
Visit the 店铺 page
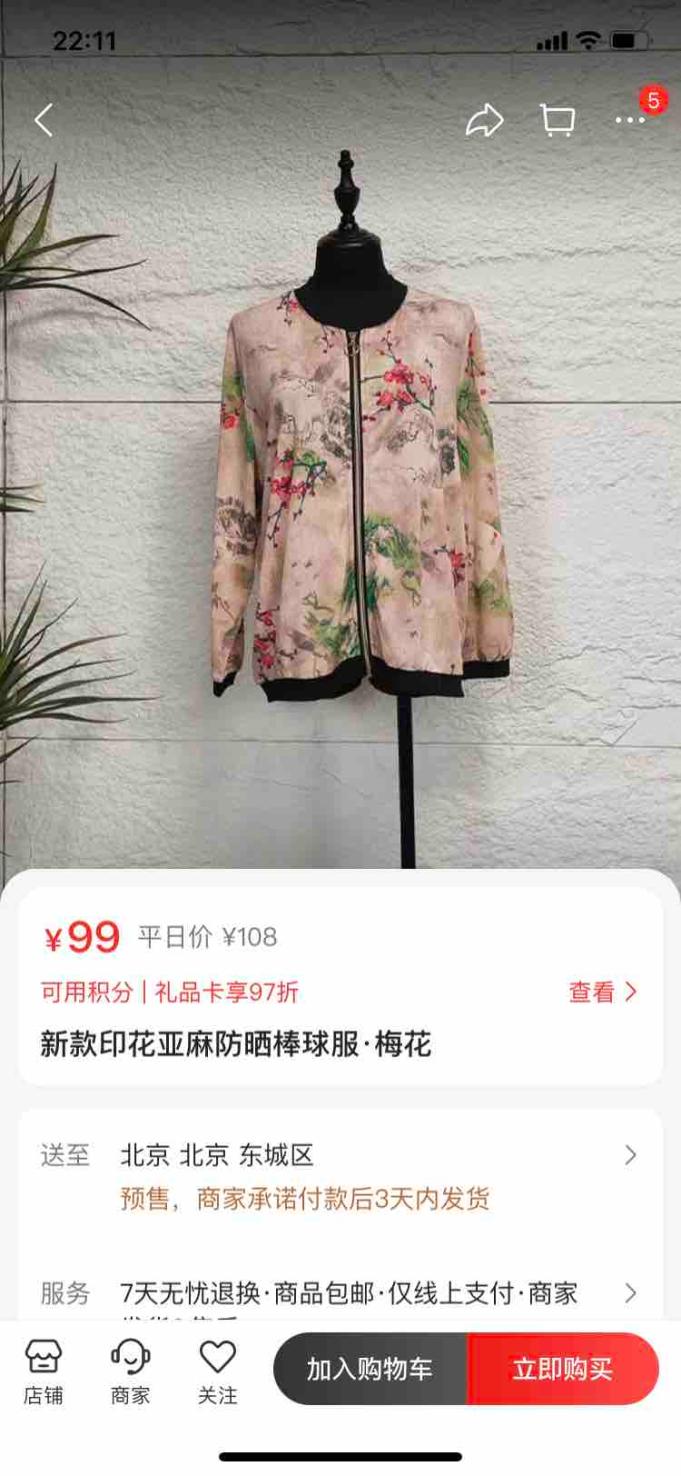pos(43,1371)
